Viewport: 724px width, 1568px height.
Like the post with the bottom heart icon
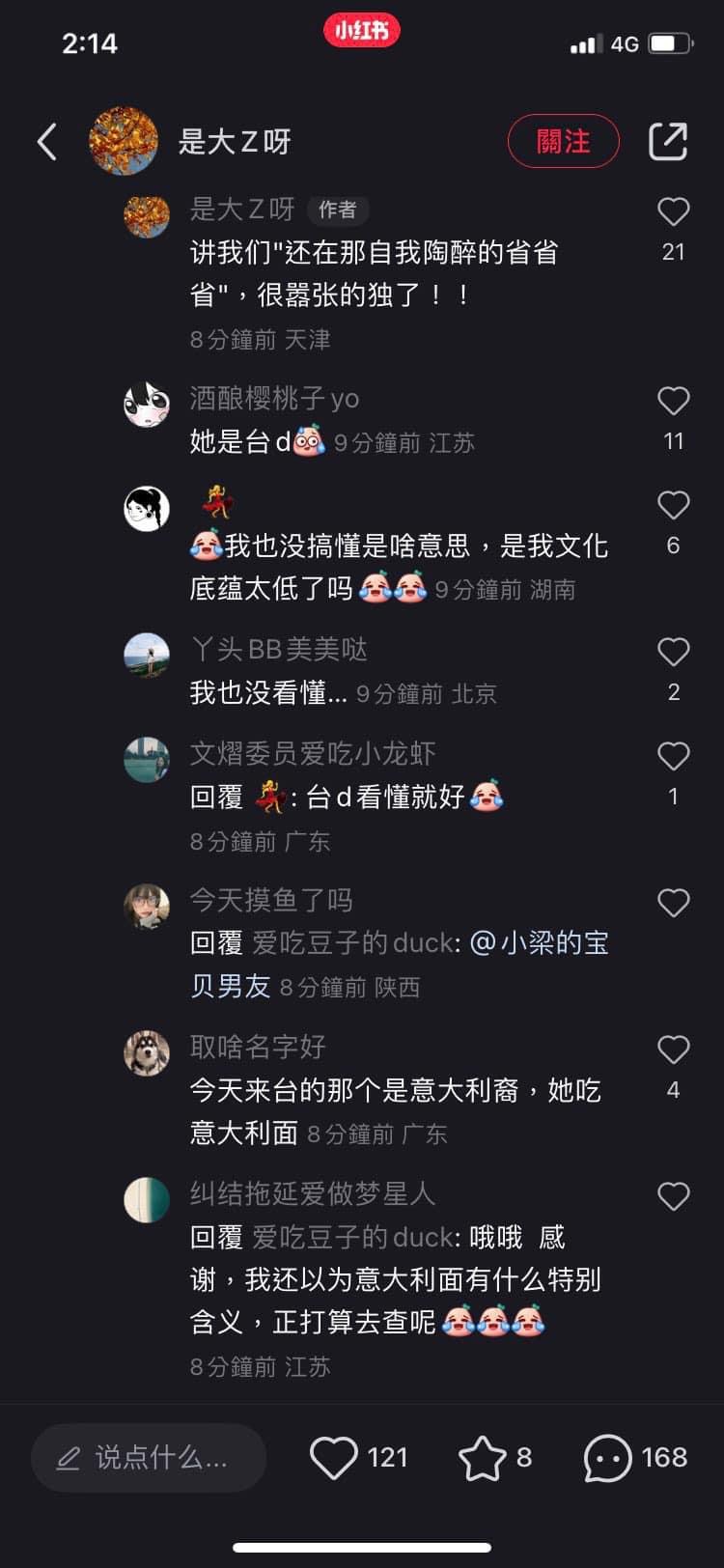(x=333, y=1457)
